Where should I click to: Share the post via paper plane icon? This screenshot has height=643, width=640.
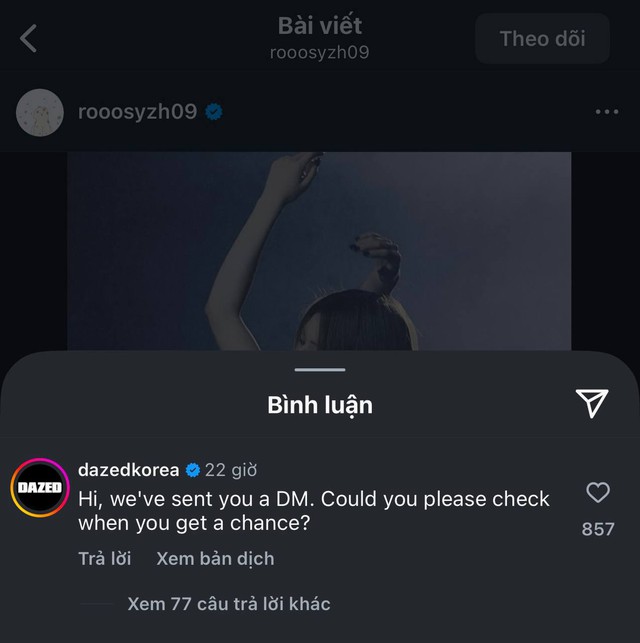click(x=592, y=403)
